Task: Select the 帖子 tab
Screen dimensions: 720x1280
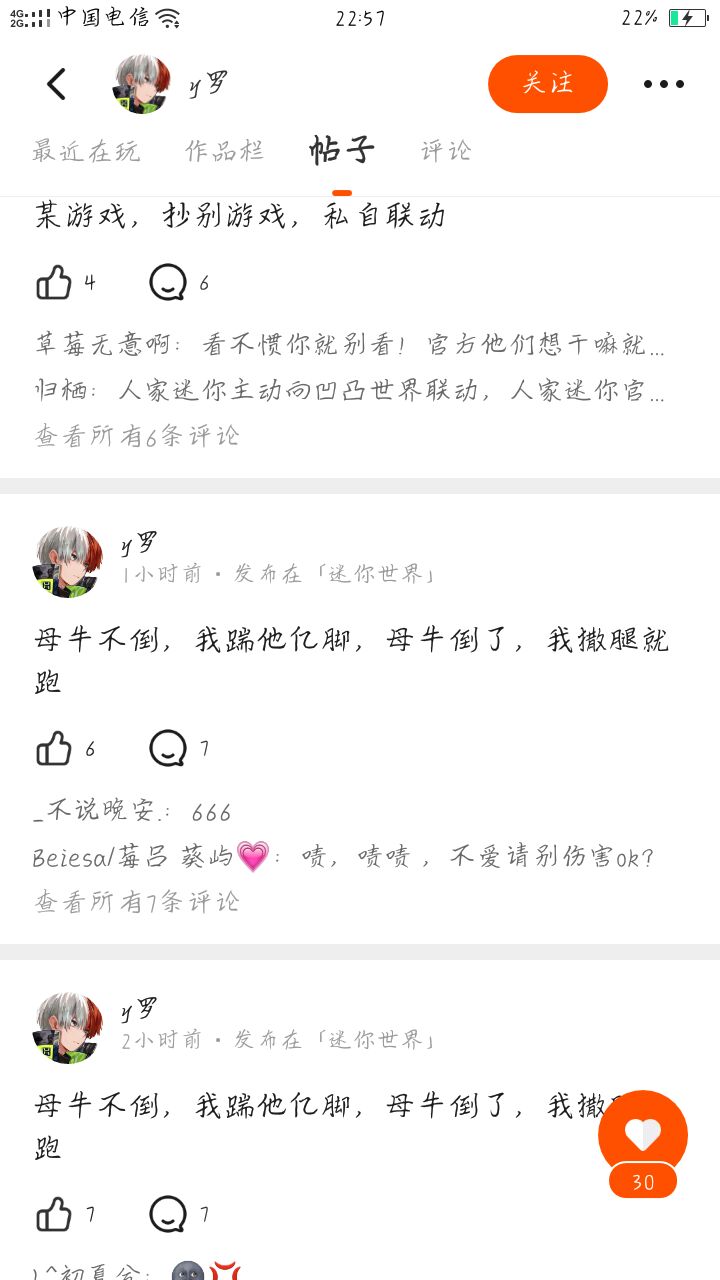Action: [342, 151]
